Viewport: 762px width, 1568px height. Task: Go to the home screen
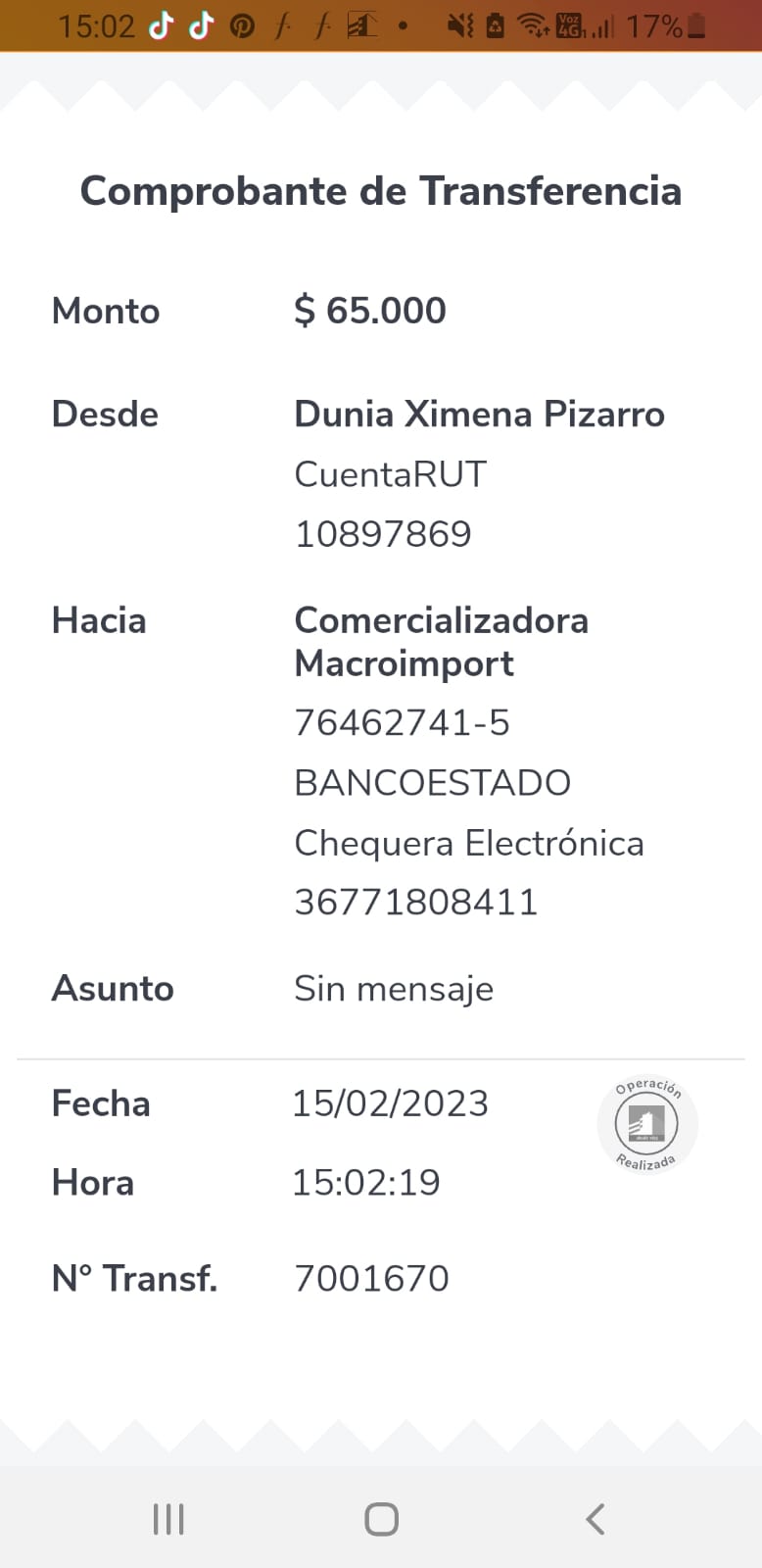pyautogui.click(x=381, y=1519)
